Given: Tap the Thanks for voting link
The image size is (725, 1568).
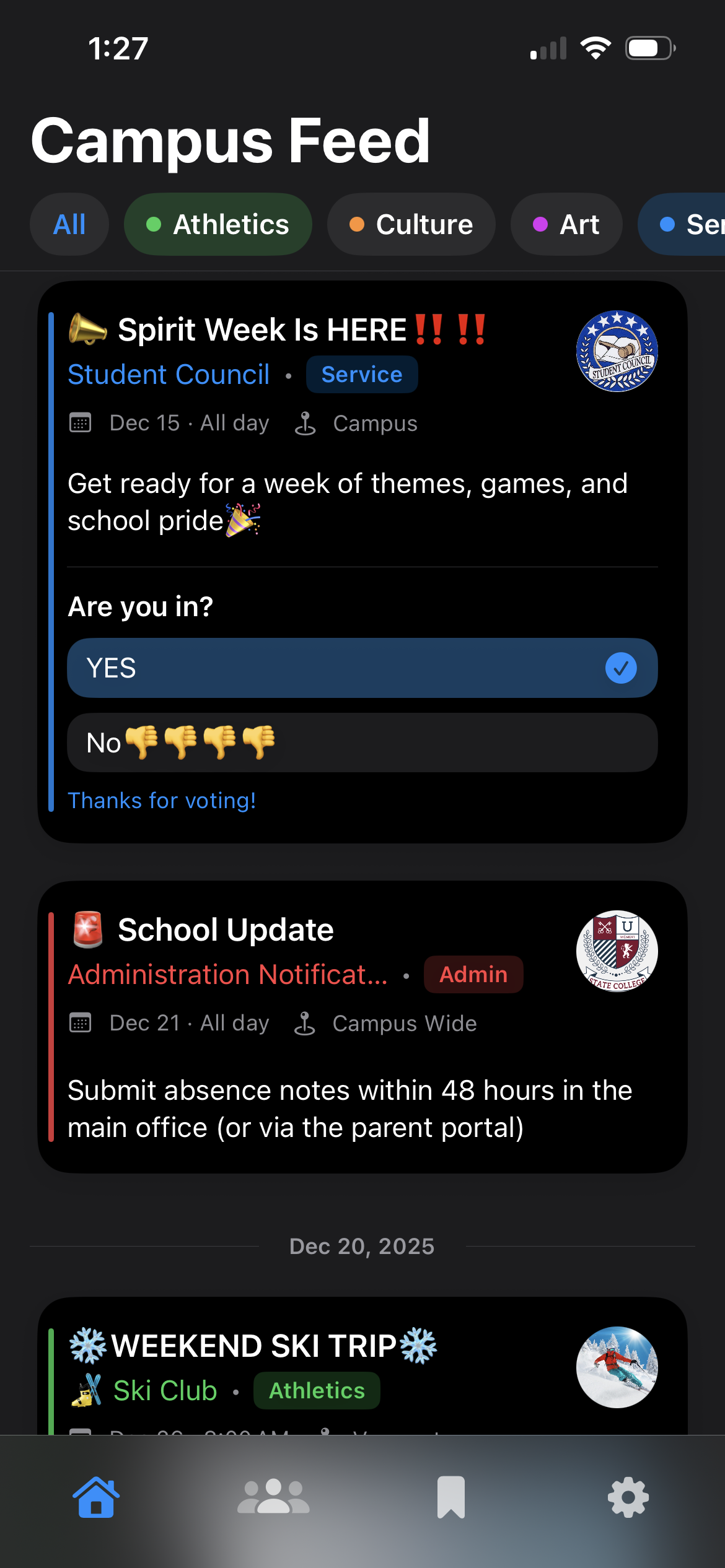Looking at the screenshot, I should pos(161,800).
